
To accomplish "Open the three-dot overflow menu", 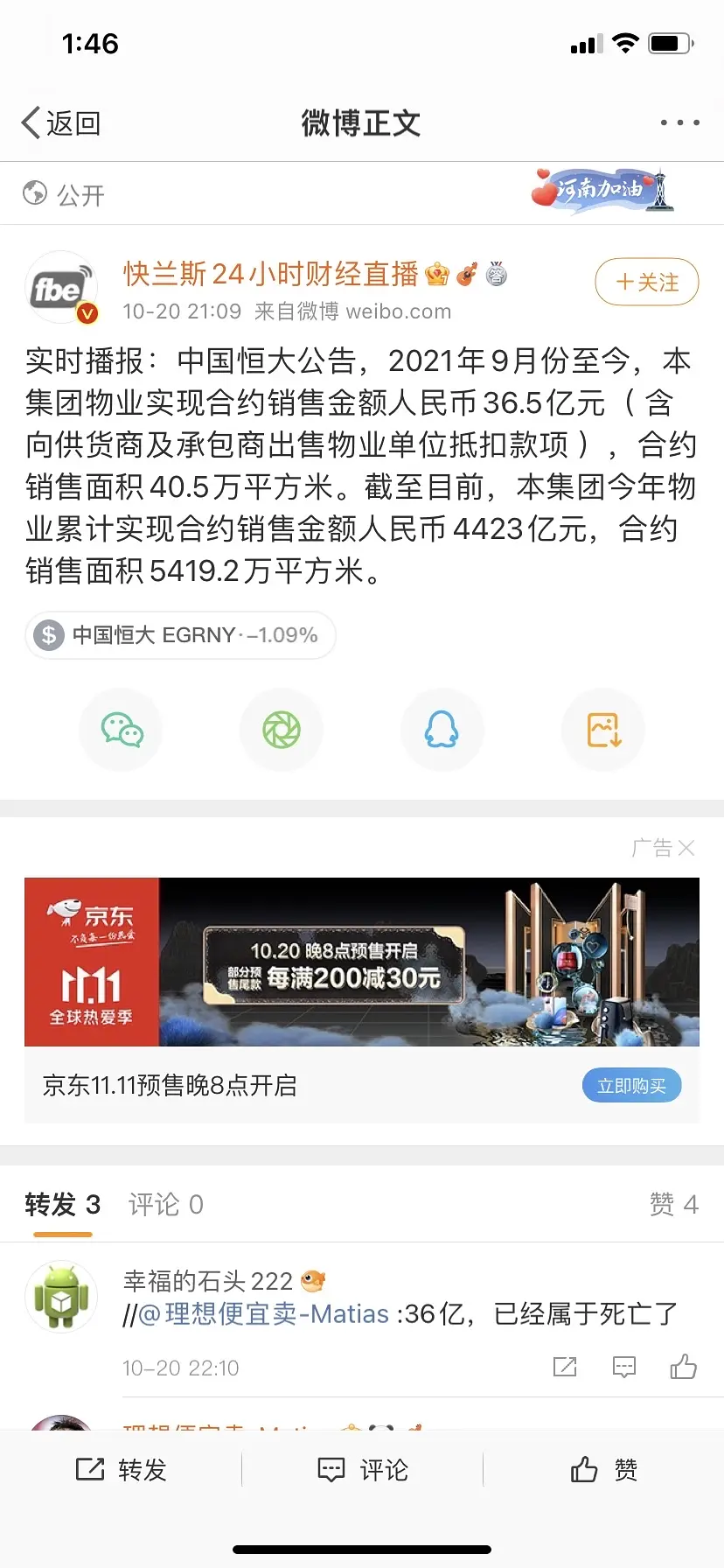I will [679, 123].
